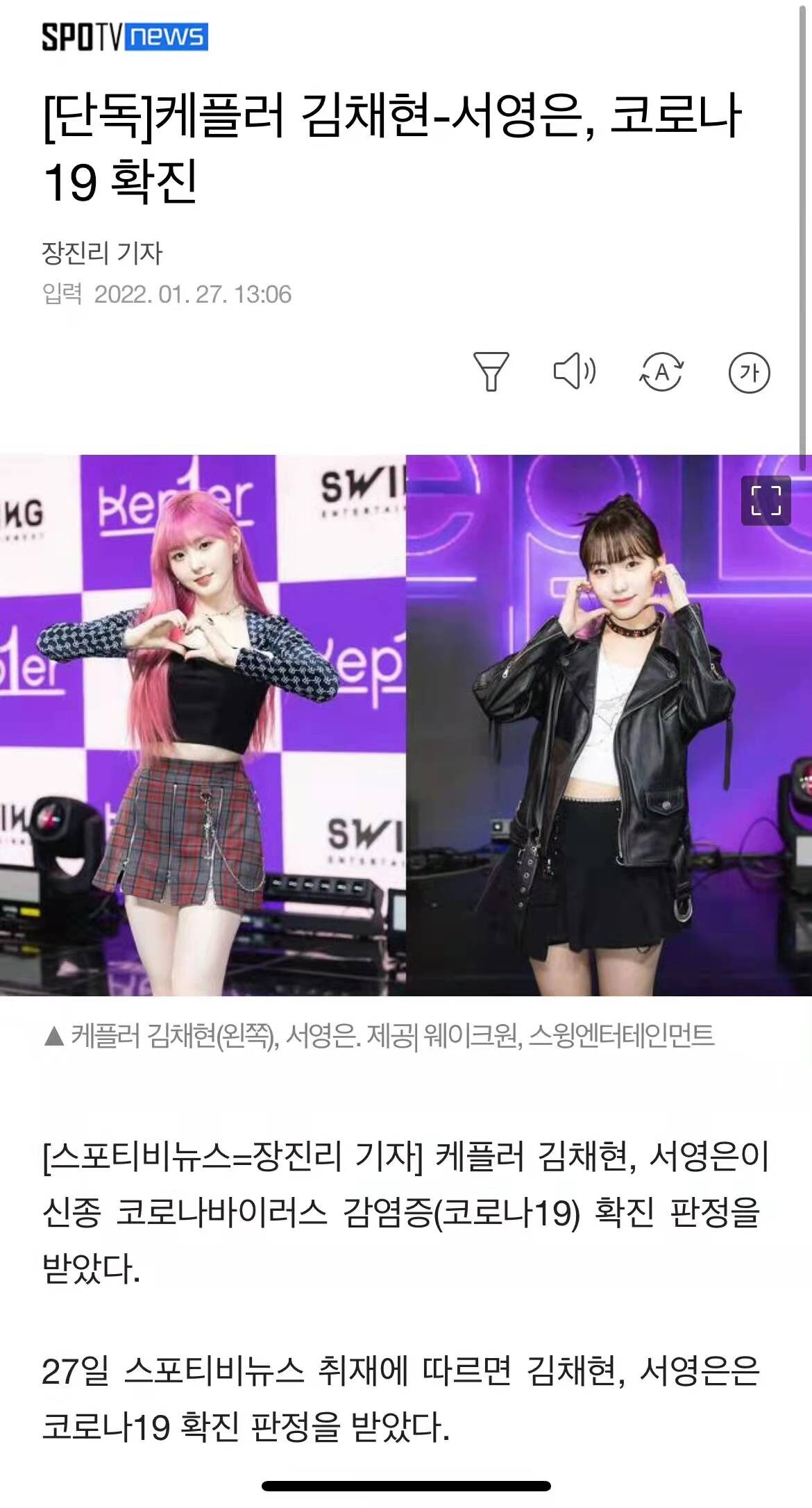Expand the article photo to fullscreen
Viewport: 812px width, 1508px height.
766,500
